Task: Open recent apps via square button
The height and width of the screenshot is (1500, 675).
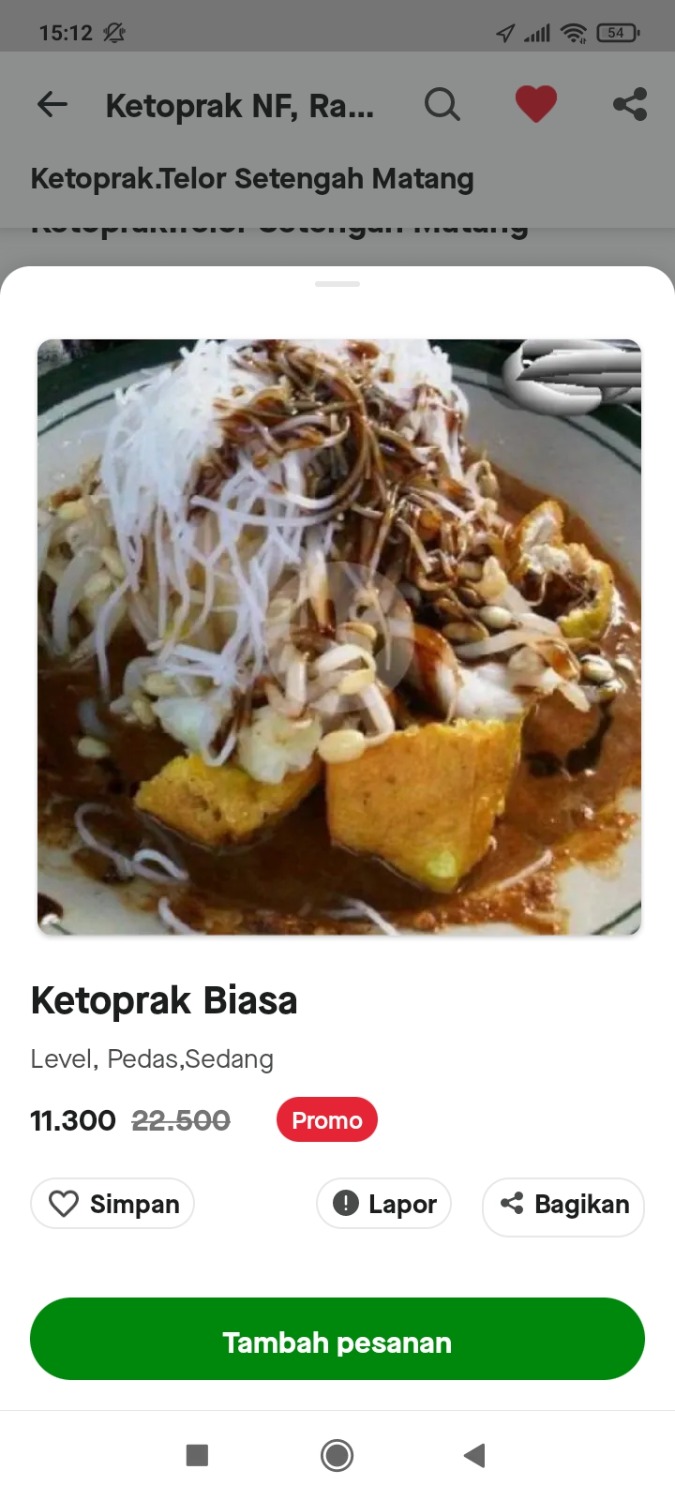Action: tap(197, 1455)
